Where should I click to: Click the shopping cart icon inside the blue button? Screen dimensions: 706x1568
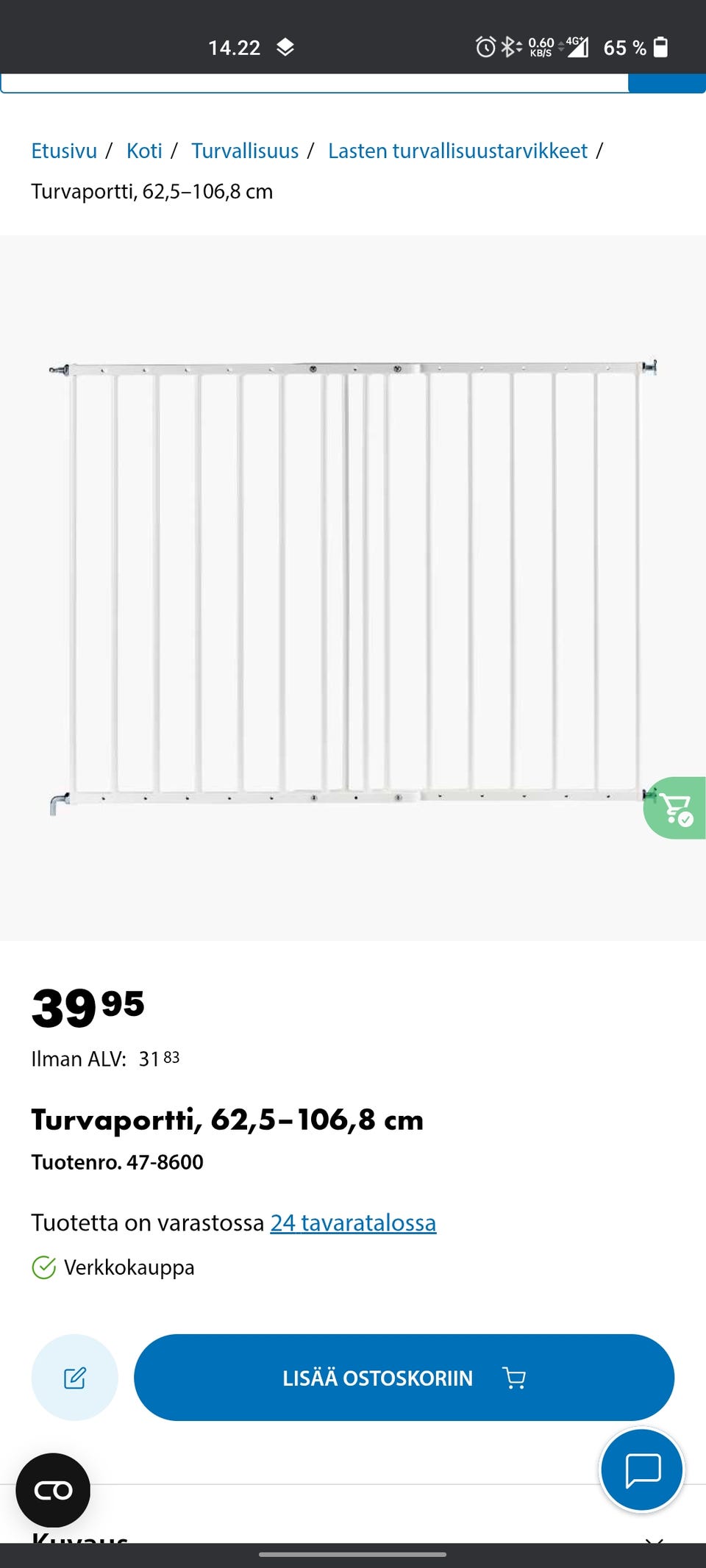513,1378
